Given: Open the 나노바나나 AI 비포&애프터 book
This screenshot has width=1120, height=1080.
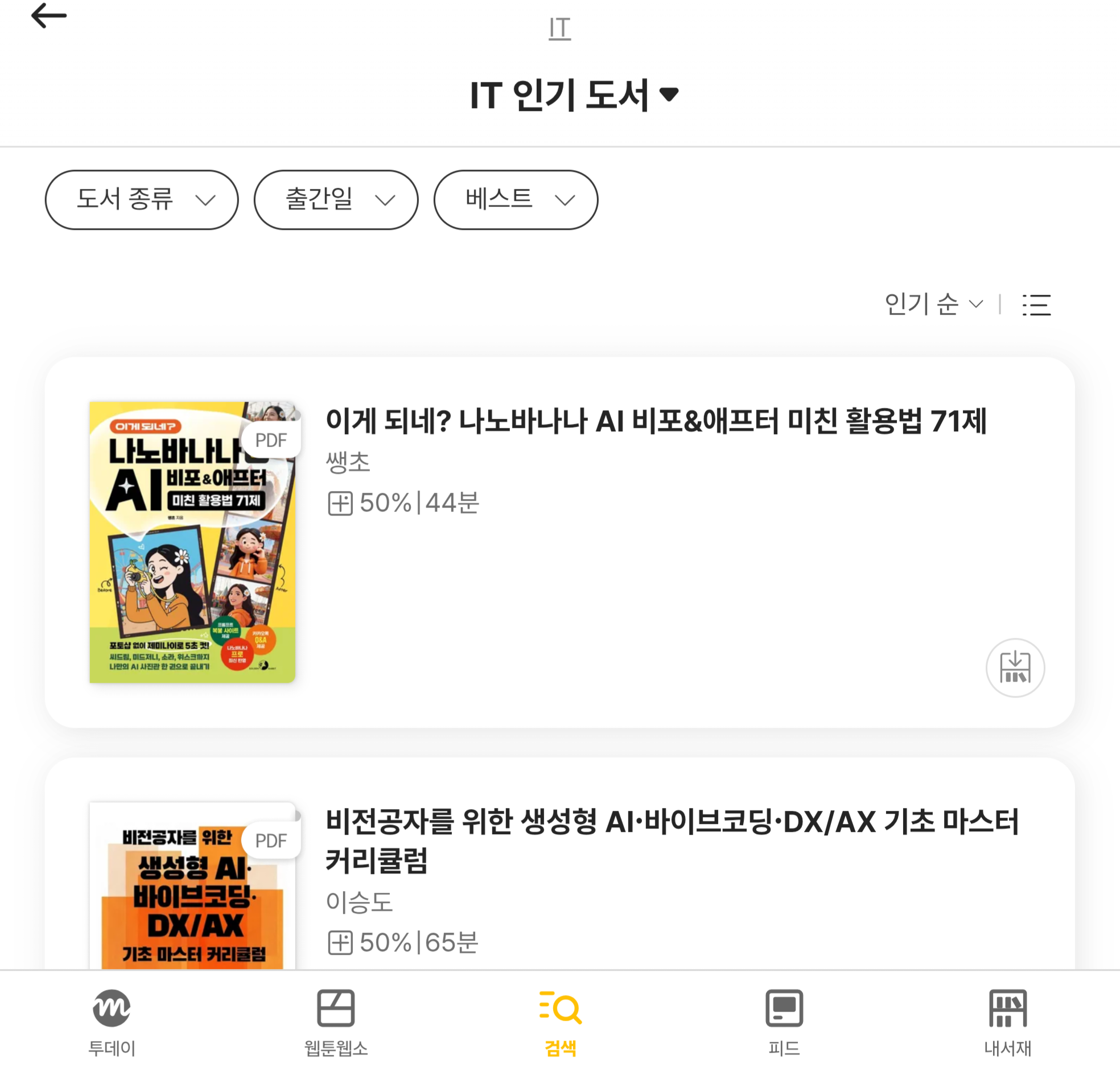Looking at the screenshot, I should click(x=656, y=422).
